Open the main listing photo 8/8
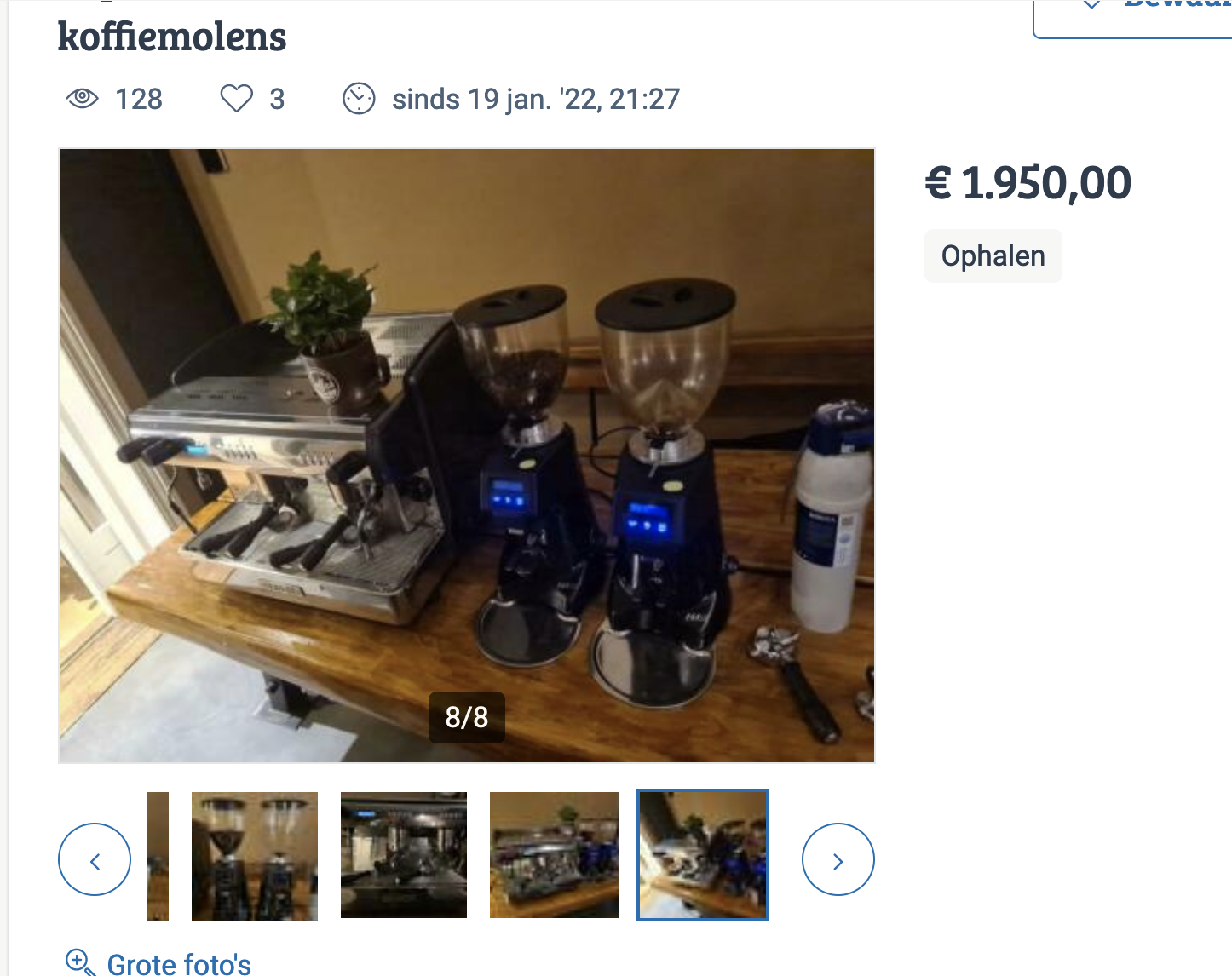This screenshot has height=976, width=1232. (466, 456)
